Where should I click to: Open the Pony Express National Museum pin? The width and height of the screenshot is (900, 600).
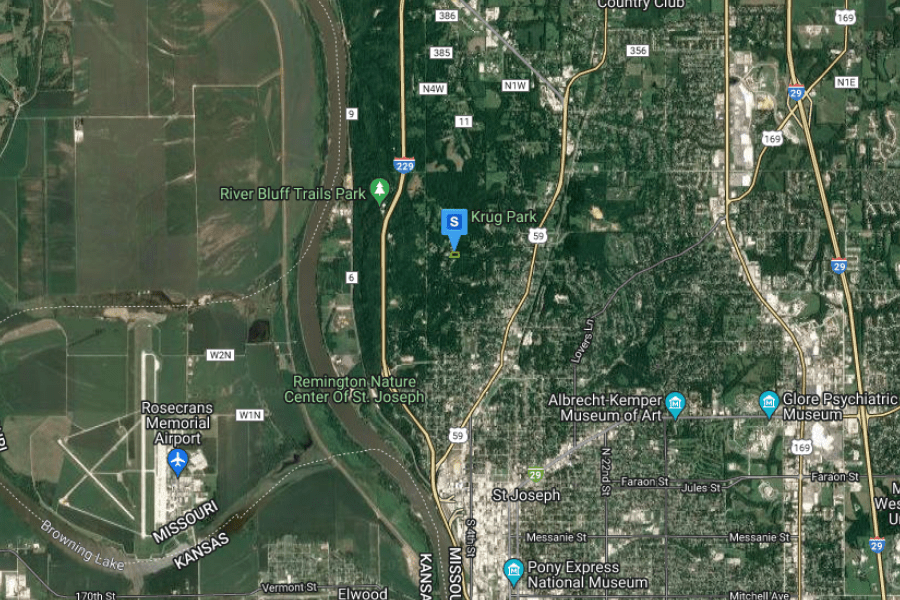(x=513, y=571)
